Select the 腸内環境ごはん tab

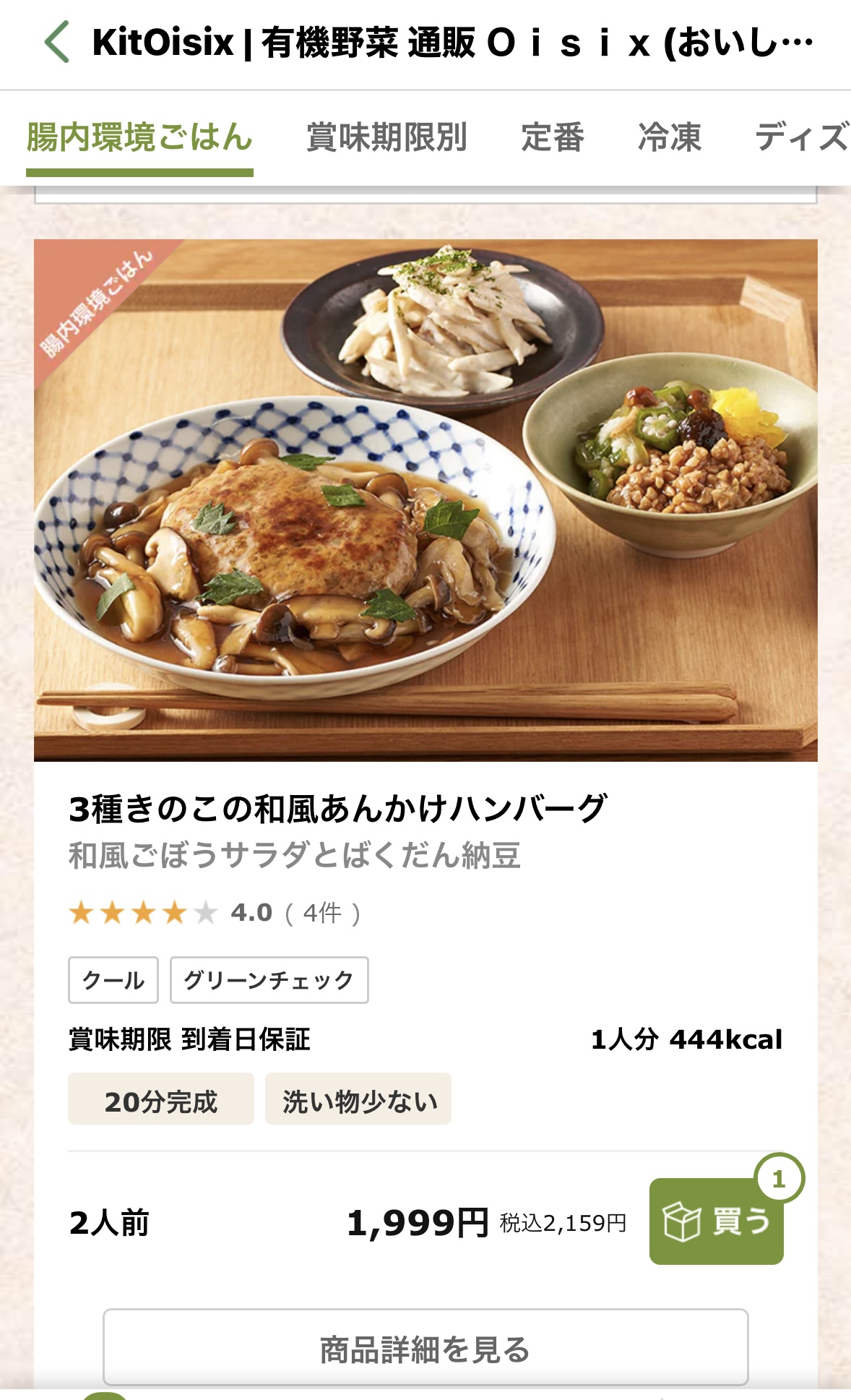click(139, 137)
